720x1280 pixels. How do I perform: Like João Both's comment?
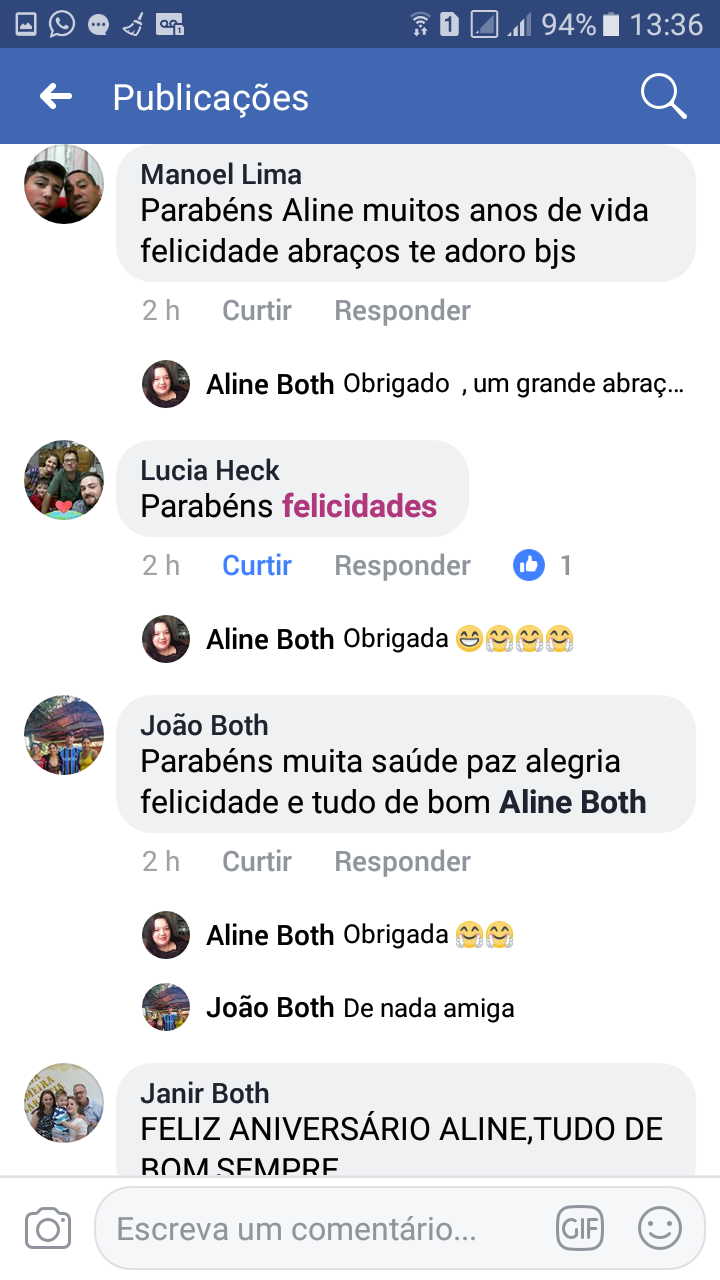257,862
